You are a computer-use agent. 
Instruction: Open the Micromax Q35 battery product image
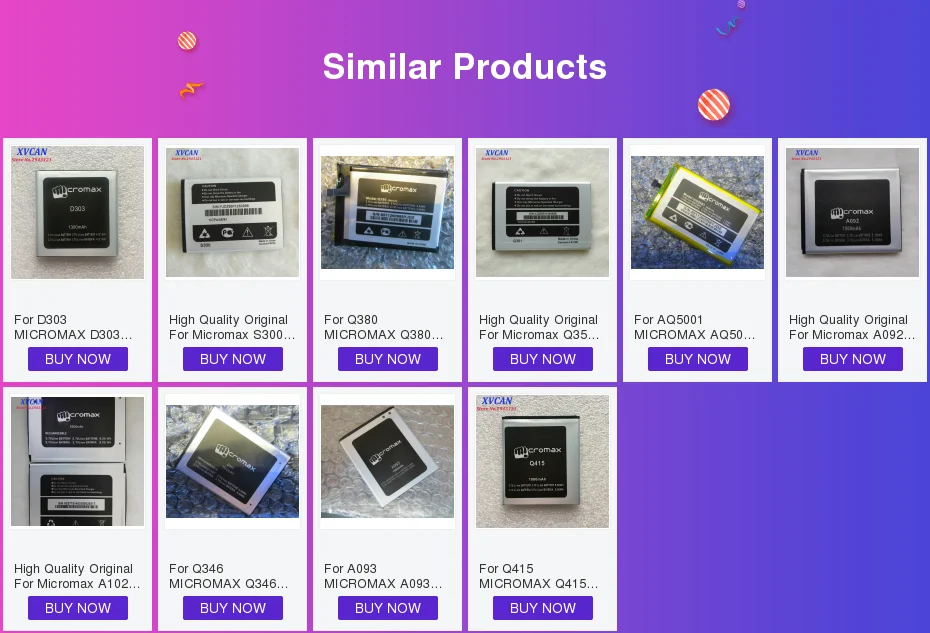click(x=543, y=212)
